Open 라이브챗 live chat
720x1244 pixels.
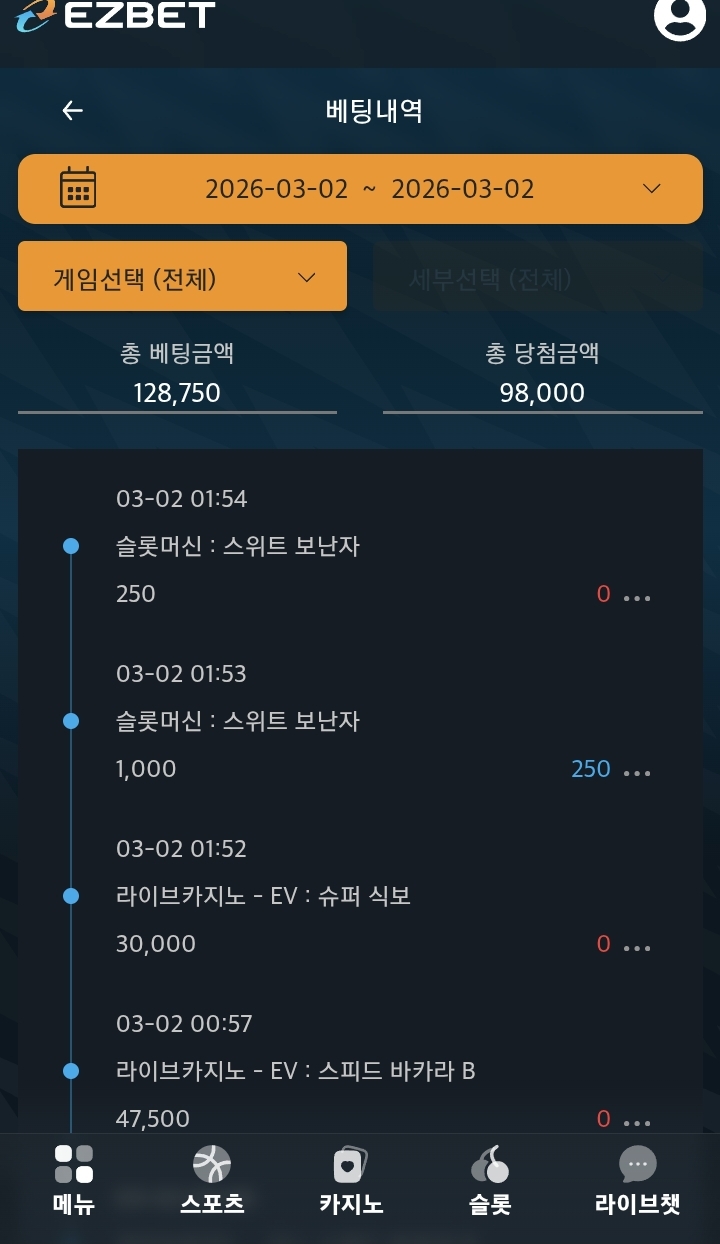click(x=637, y=1180)
